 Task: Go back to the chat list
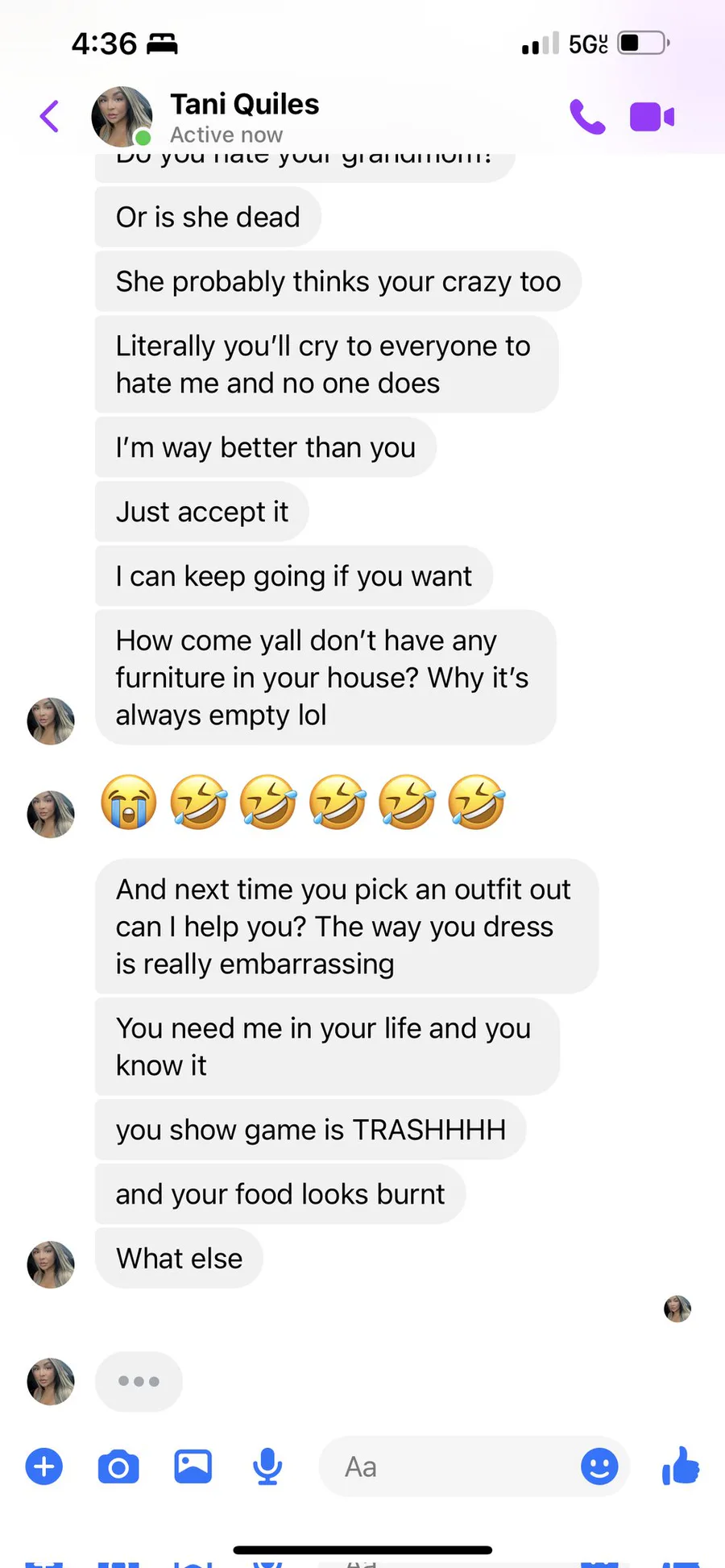click(49, 116)
